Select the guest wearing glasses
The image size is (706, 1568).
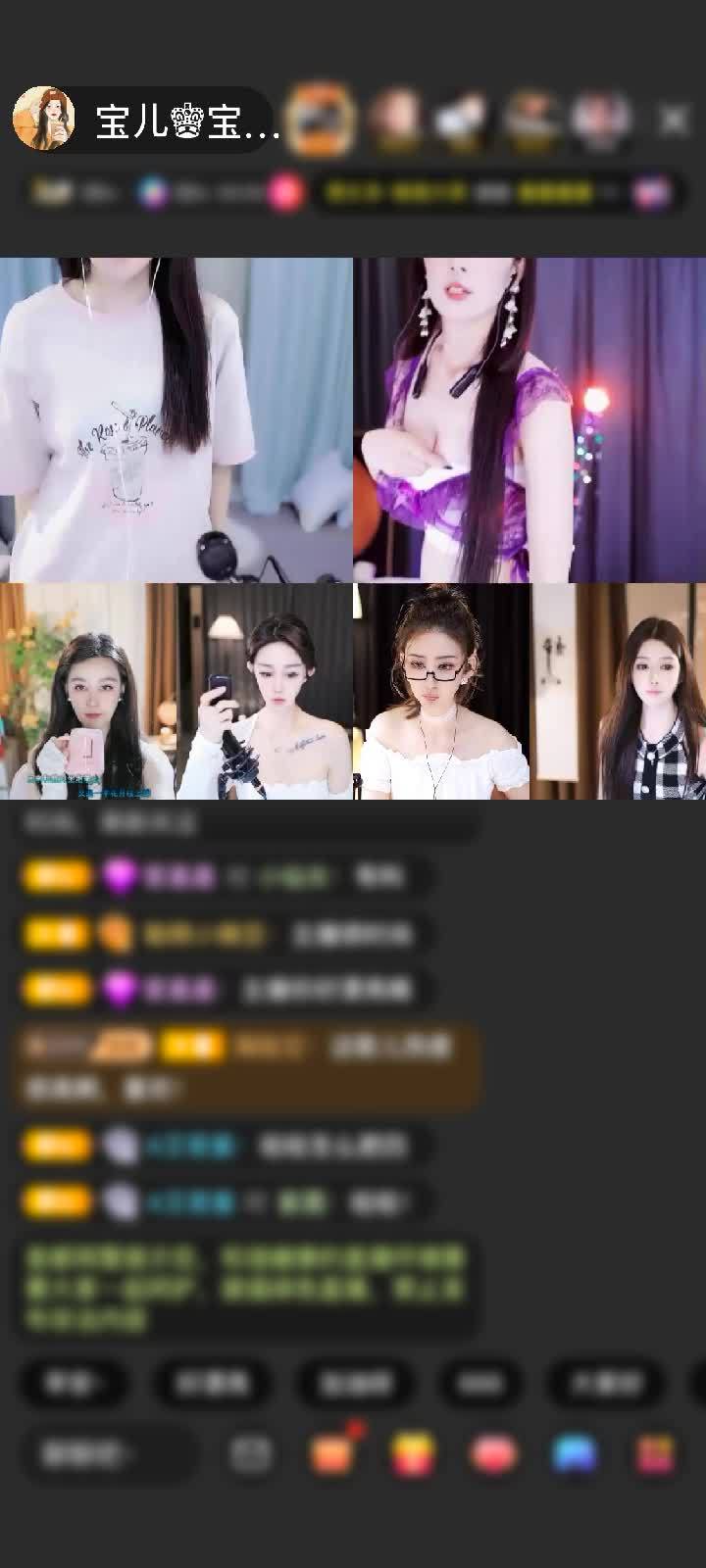pos(441,691)
